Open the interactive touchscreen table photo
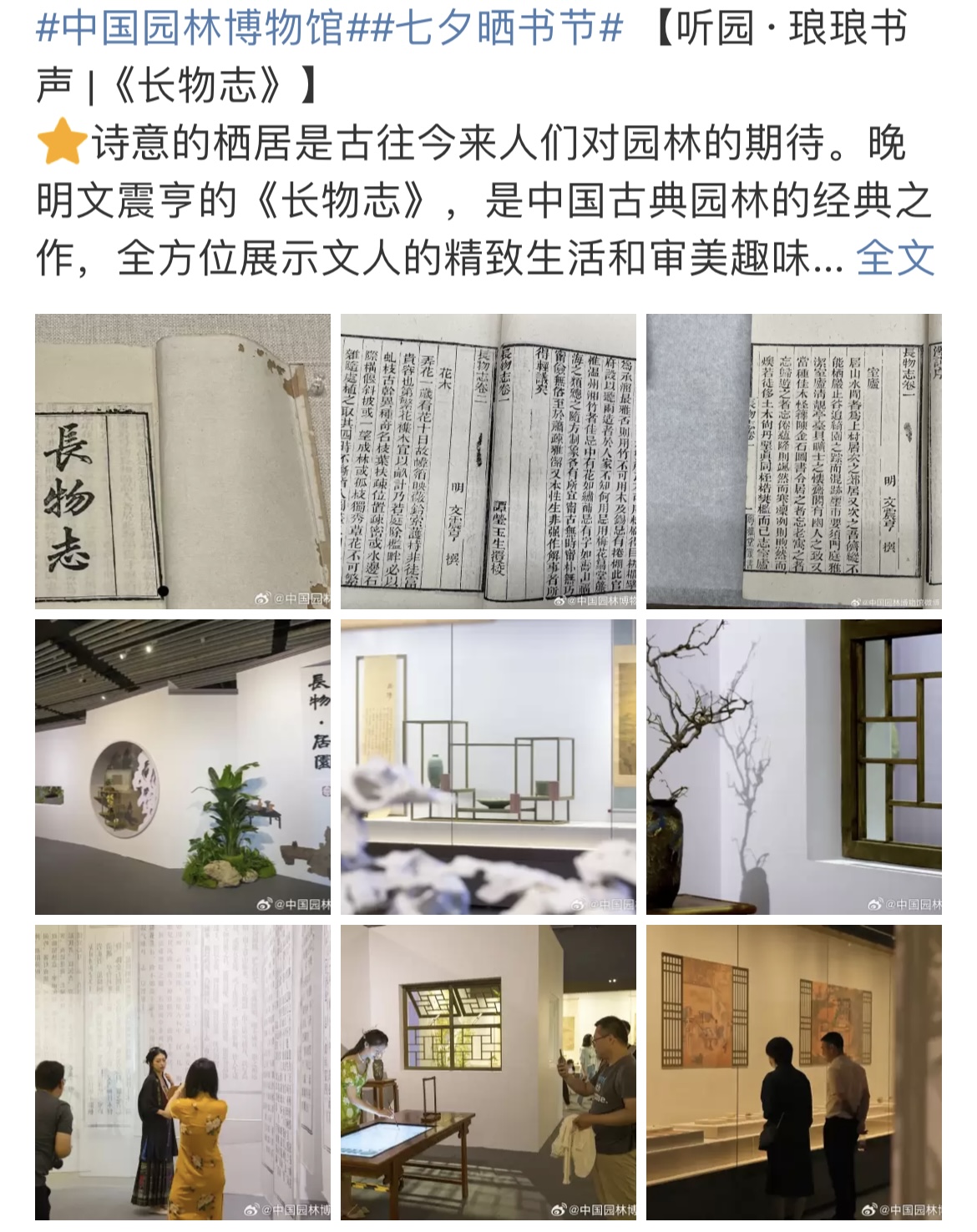This screenshot has height=1232, width=977. point(488,1072)
